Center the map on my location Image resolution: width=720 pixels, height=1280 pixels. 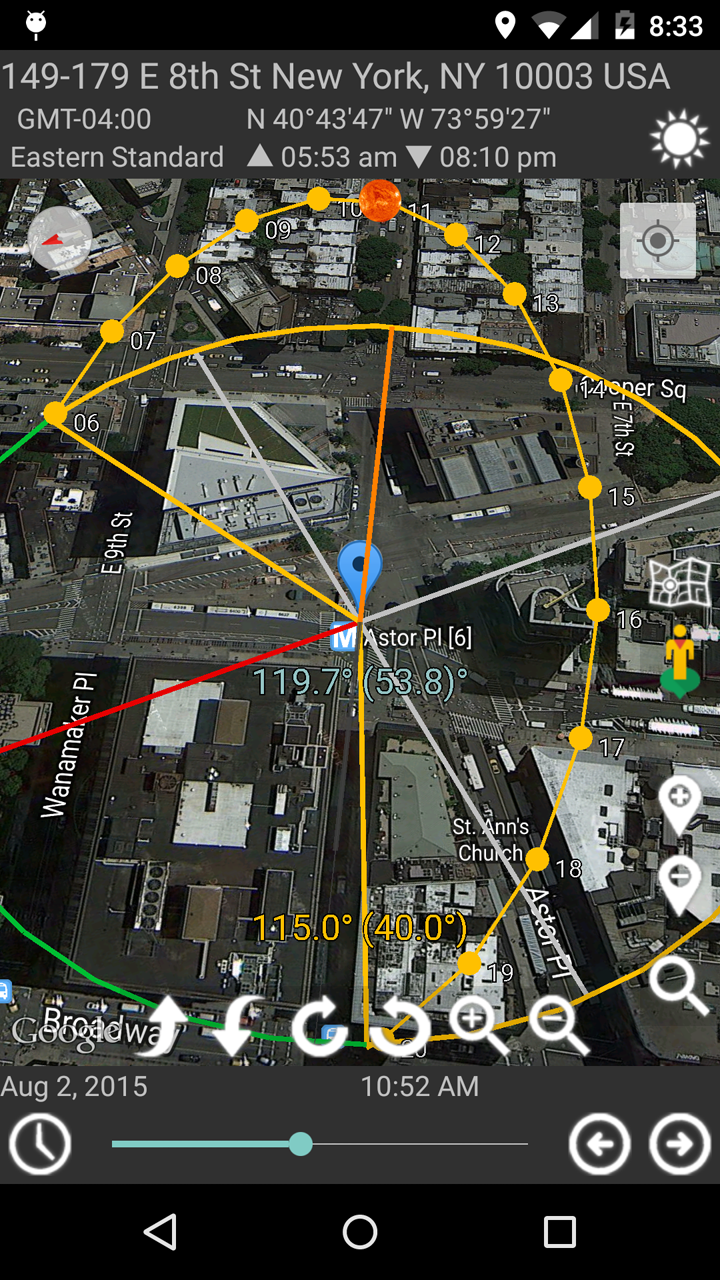pyautogui.click(x=657, y=241)
